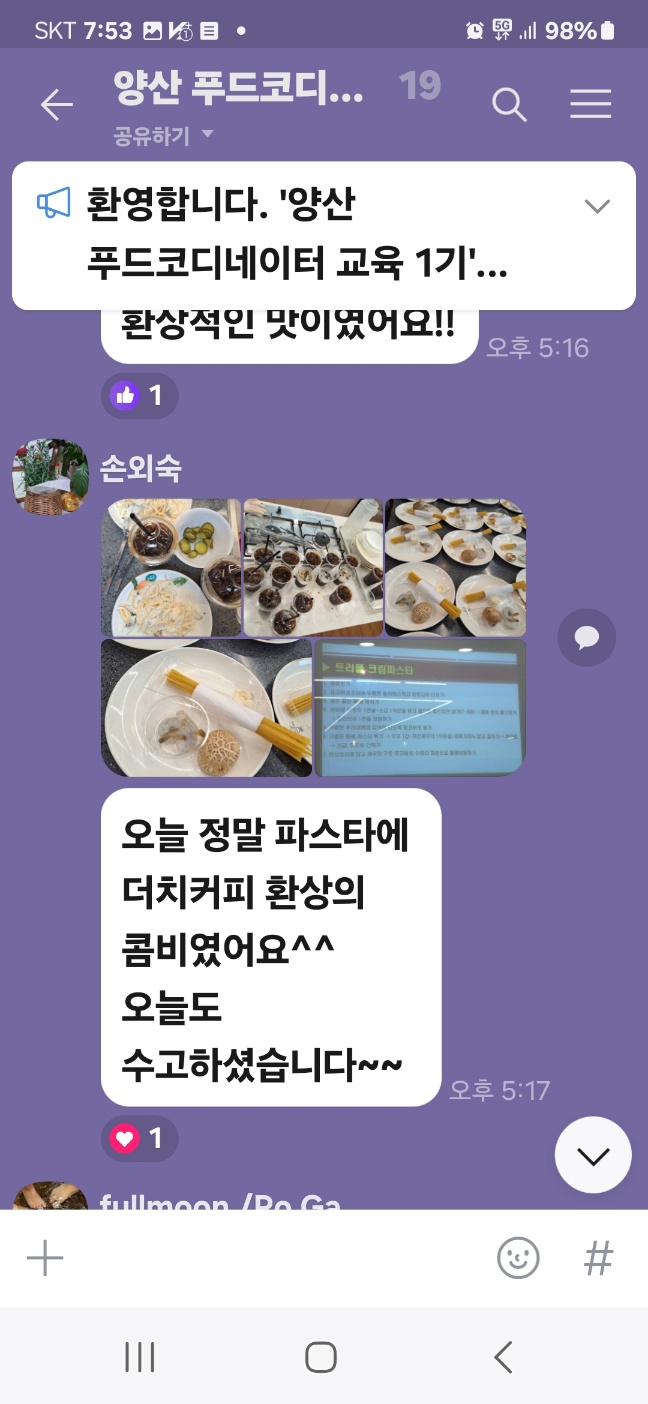Tap the heart reaction under 더치커피 message

tap(139, 1138)
